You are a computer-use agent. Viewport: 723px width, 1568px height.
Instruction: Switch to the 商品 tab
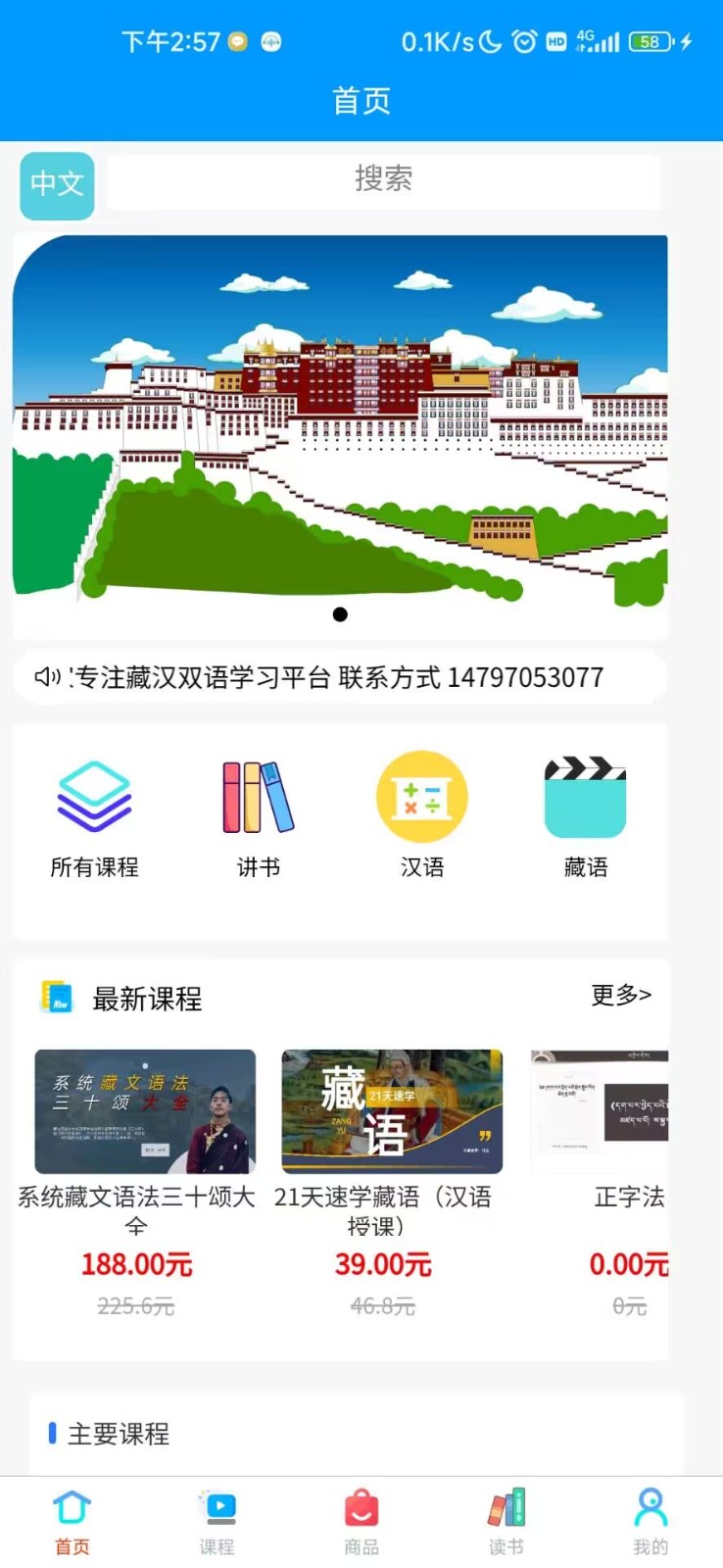click(361, 1522)
